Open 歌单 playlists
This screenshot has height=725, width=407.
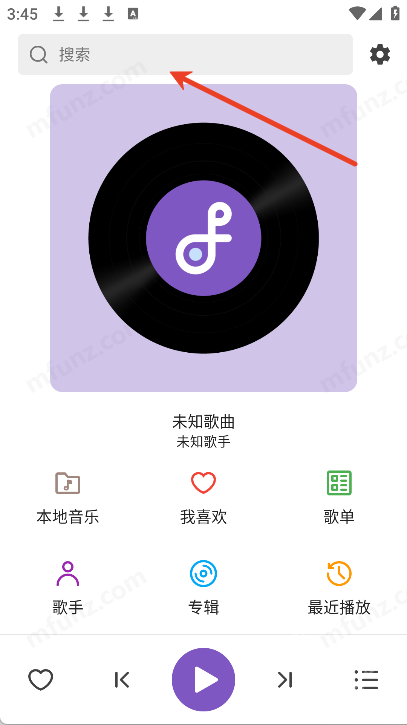339,498
